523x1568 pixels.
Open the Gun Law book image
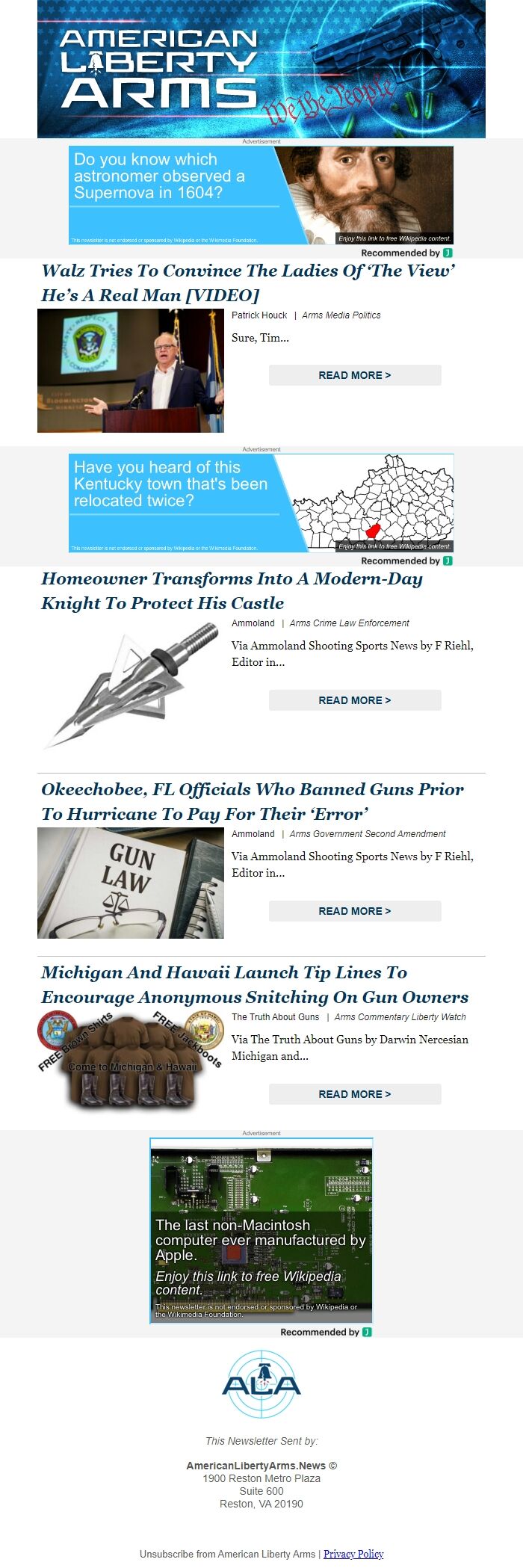pyautogui.click(x=131, y=883)
